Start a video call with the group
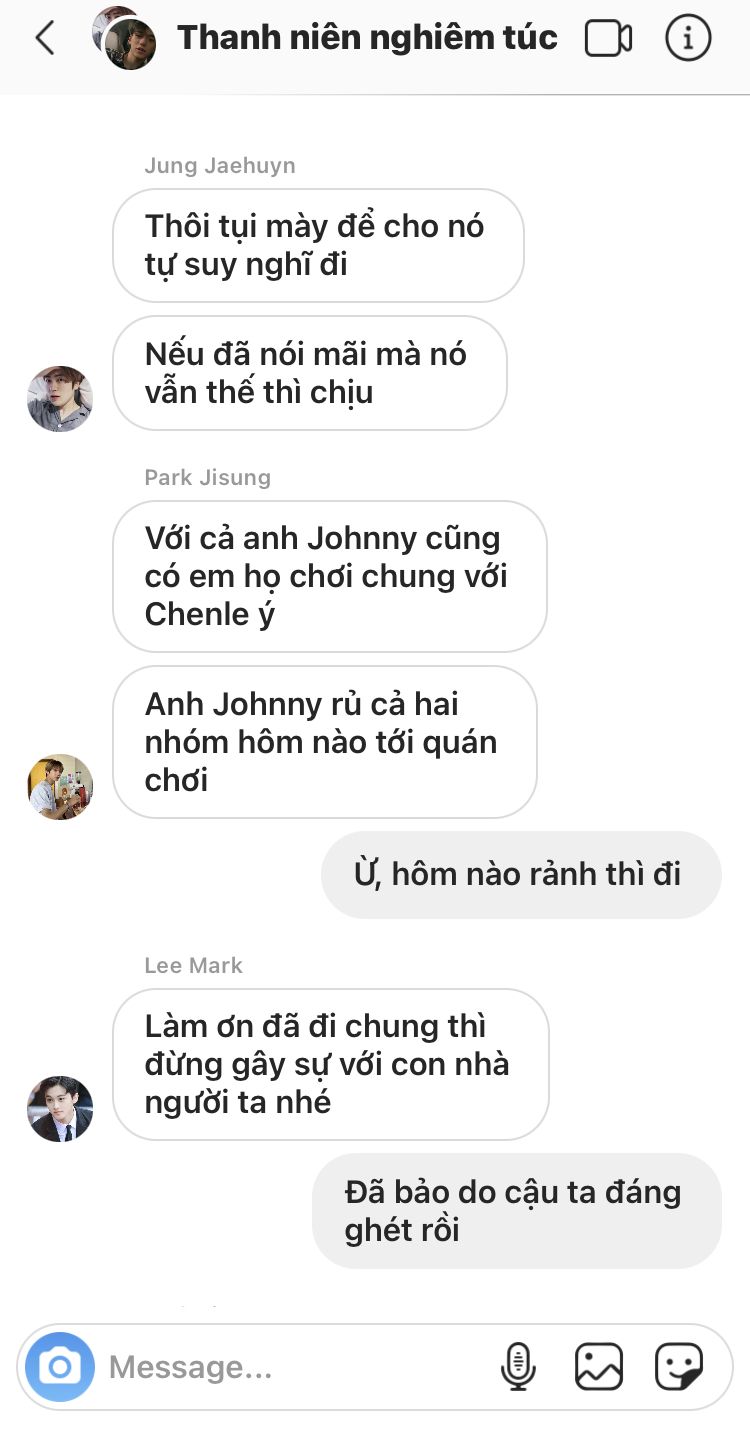The height and width of the screenshot is (1436, 750). point(608,38)
